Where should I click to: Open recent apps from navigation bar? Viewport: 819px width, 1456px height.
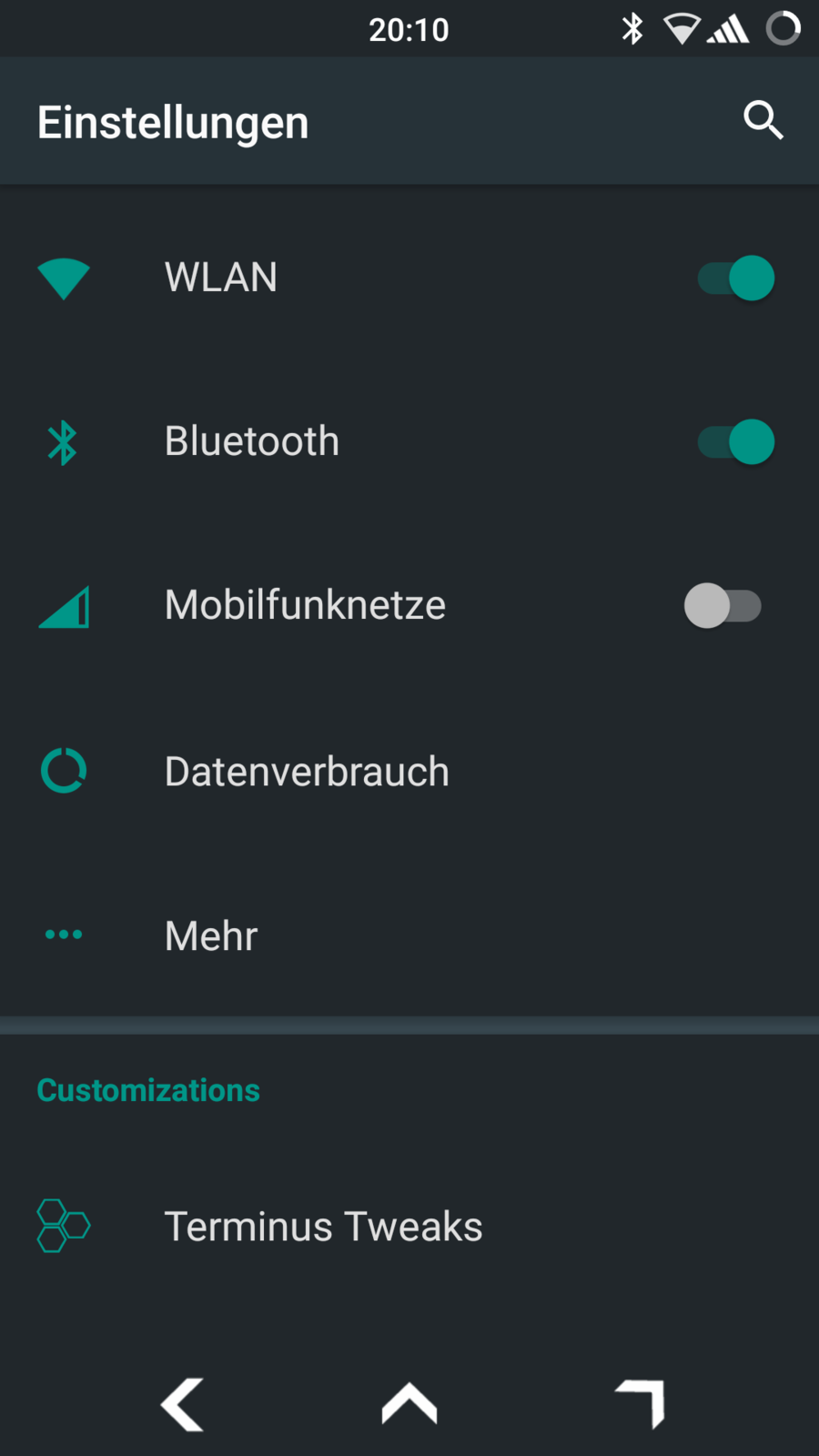[x=641, y=1404]
